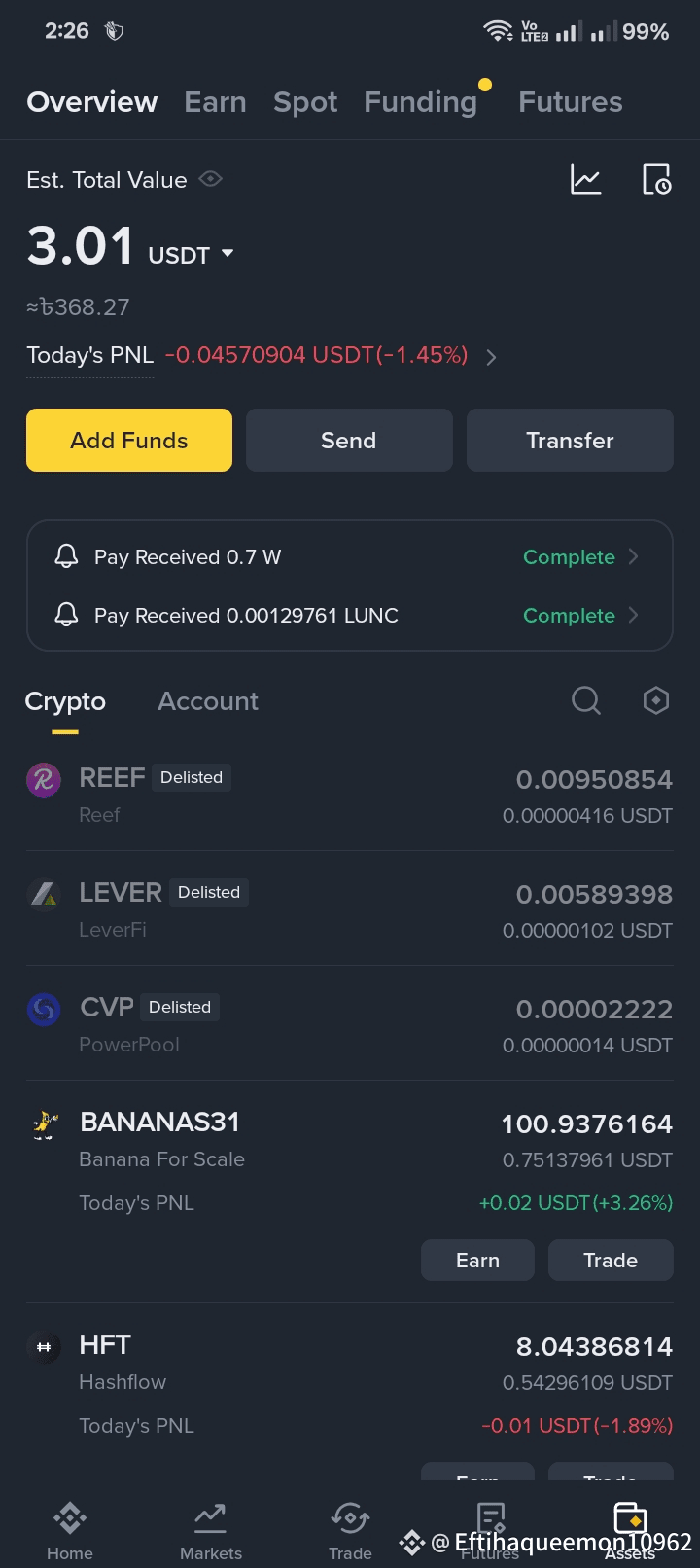Image resolution: width=700 pixels, height=1568 pixels.
Task: Hide balance with the eye icon
Action: pyautogui.click(x=211, y=179)
